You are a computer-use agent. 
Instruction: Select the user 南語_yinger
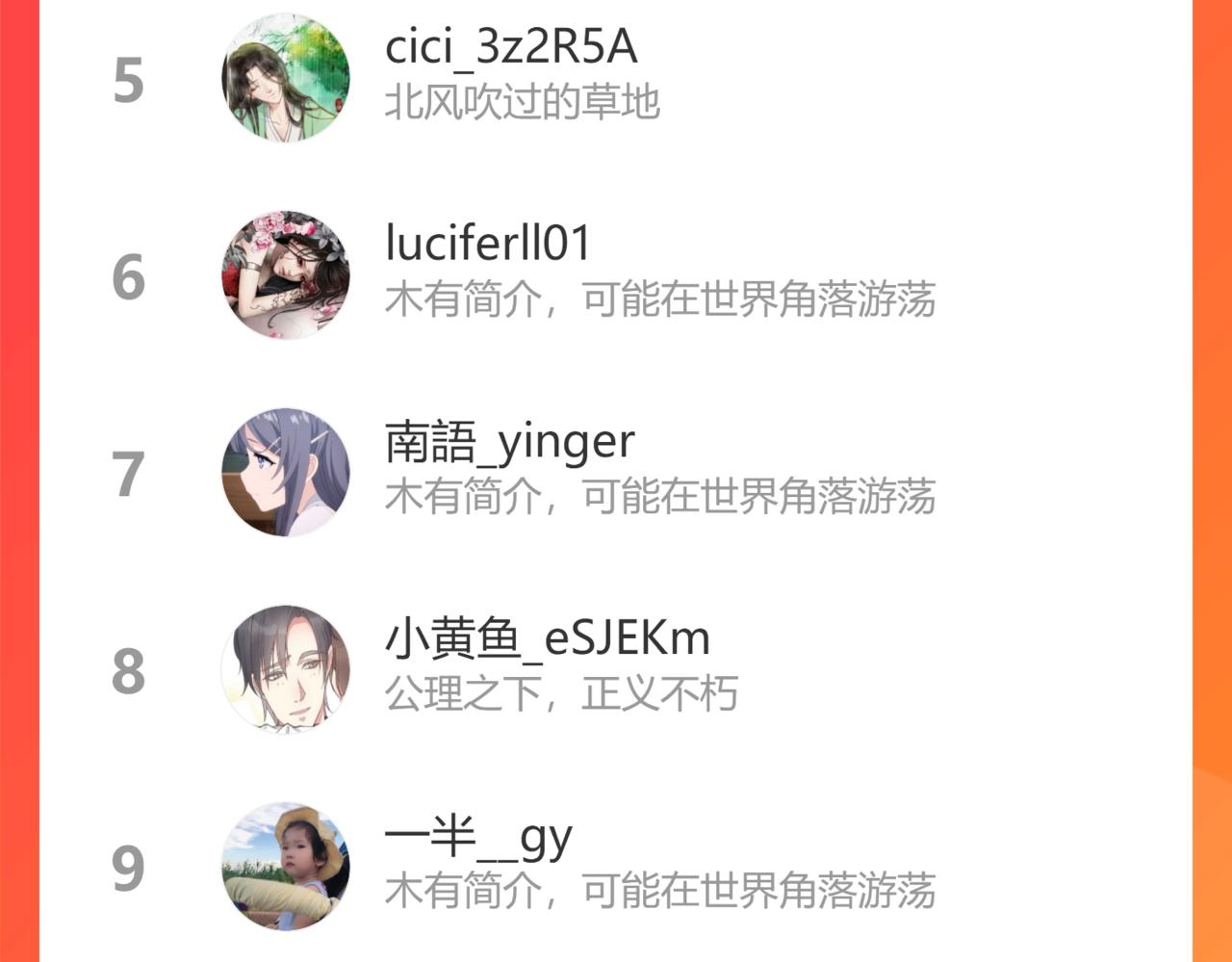click(616, 473)
